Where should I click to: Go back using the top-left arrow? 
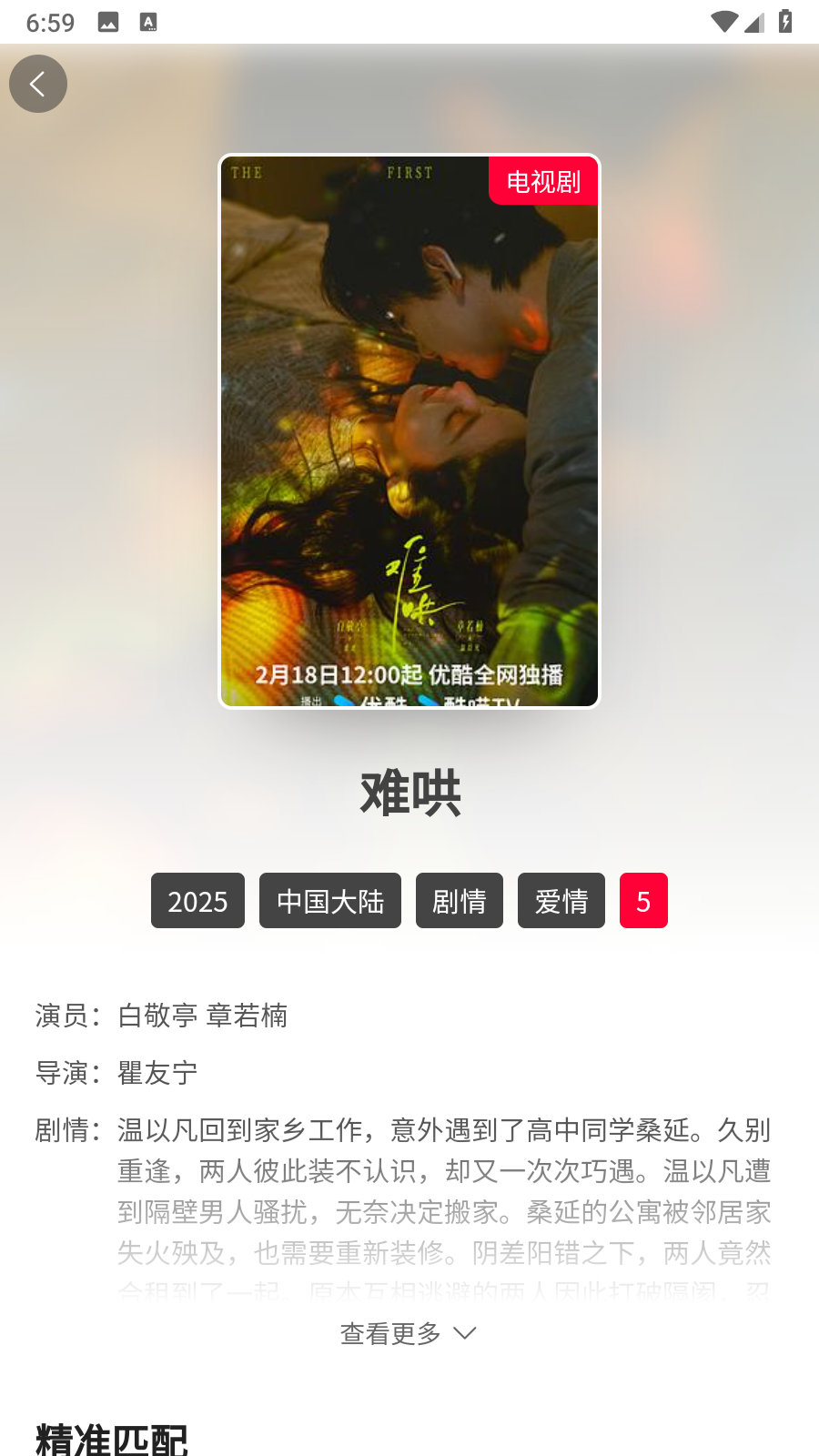[x=38, y=84]
